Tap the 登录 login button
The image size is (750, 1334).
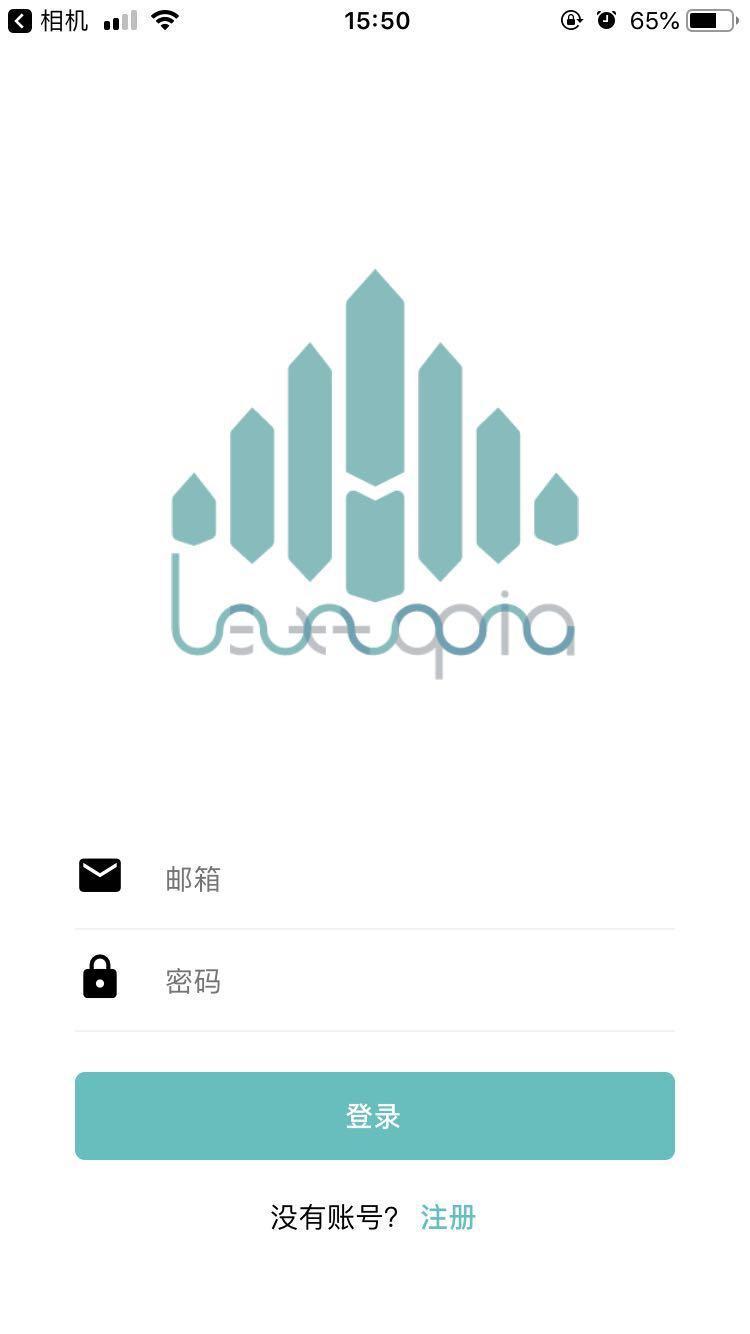(375, 1116)
